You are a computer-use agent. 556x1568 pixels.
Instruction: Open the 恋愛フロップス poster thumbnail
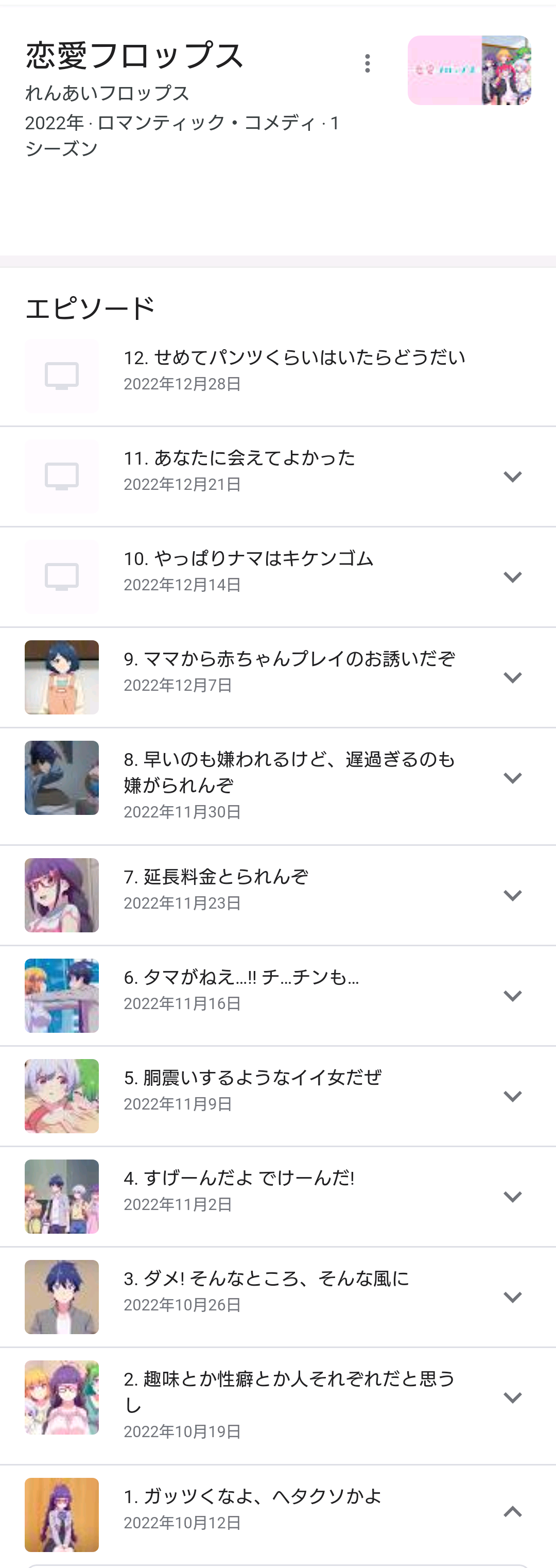469,71
